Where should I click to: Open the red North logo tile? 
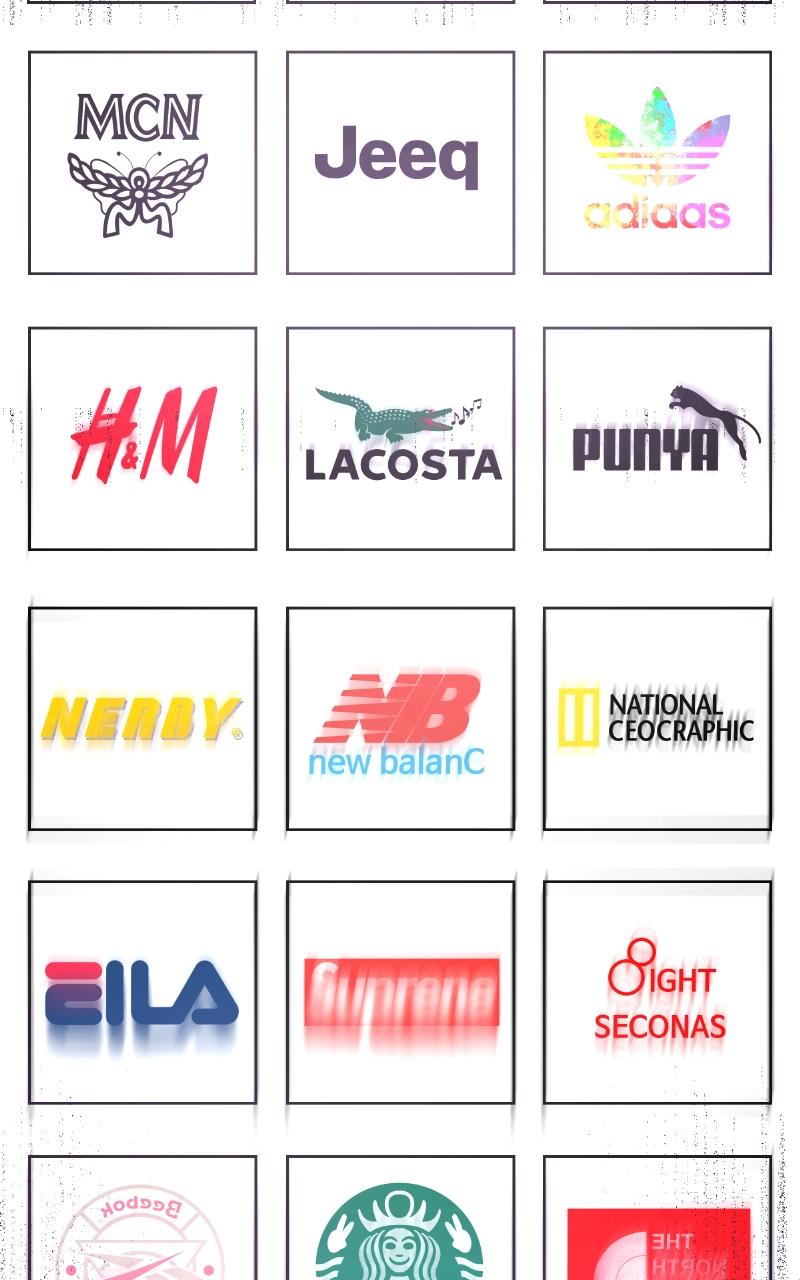click(657, 1218)
